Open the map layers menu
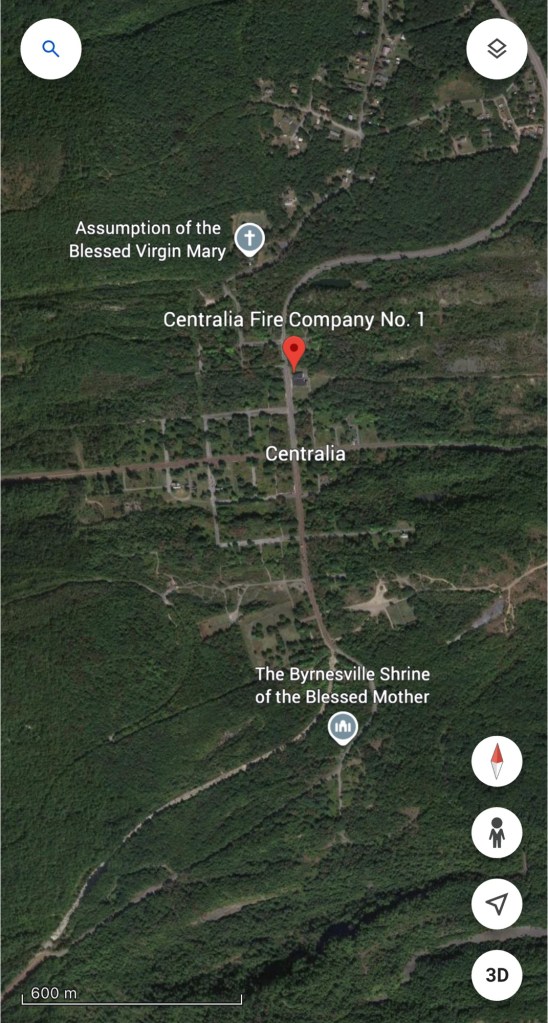The height and width of the screenshot is (1023, 548). (x=497, y=49)
